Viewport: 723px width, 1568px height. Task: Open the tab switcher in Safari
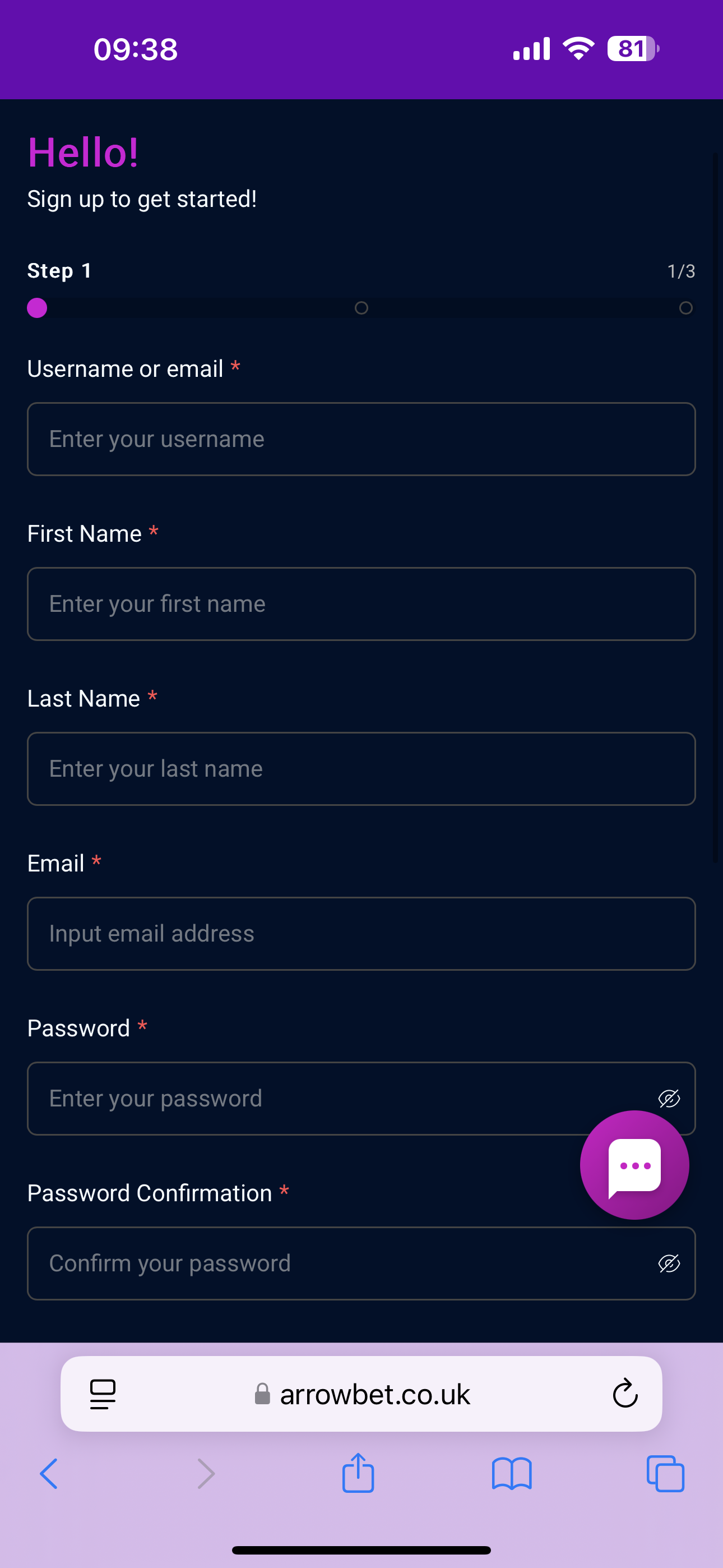pyautogui.click(x=665, y=1473)
